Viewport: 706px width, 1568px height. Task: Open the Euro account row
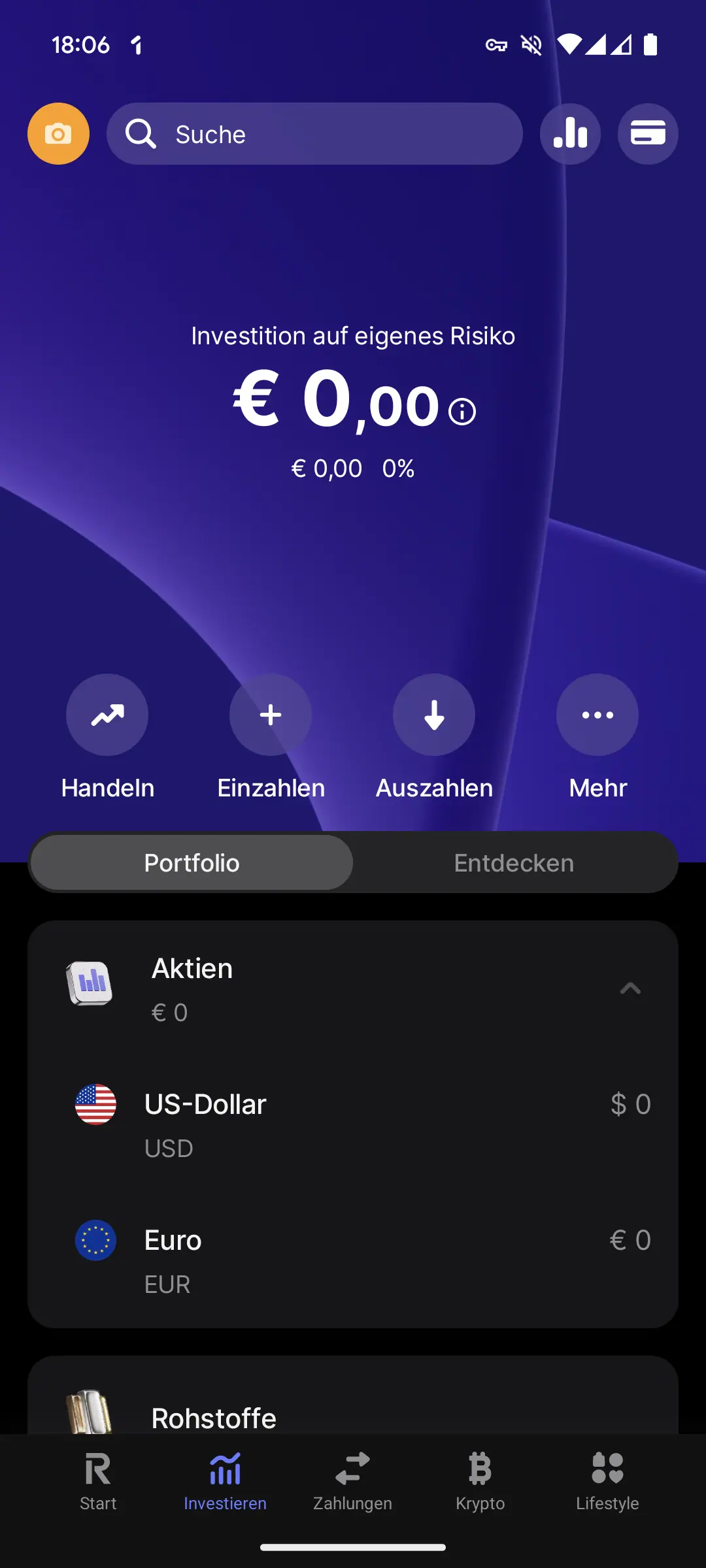[x=353, y=1261]
